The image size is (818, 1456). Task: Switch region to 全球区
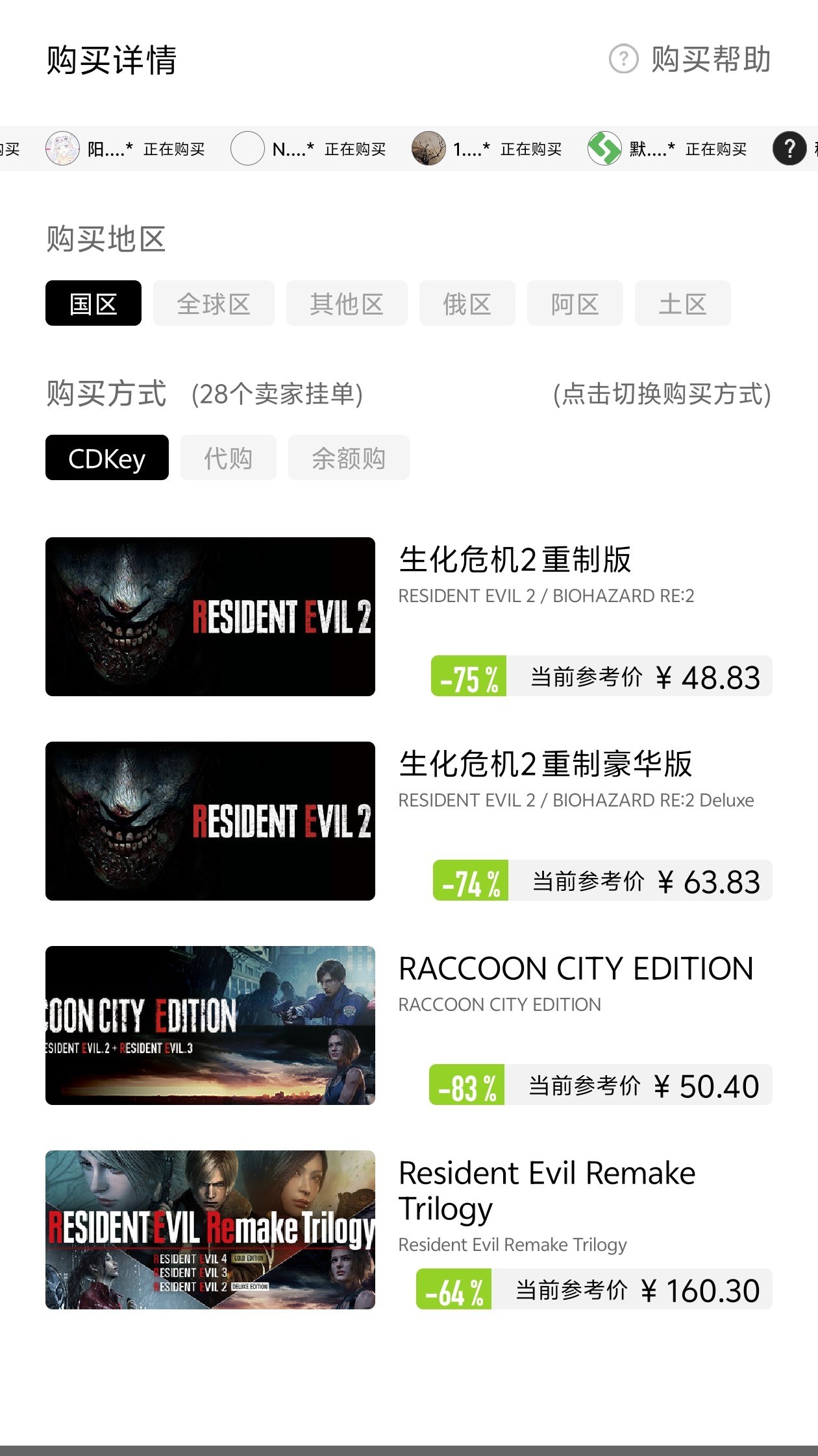pos(214,304)
